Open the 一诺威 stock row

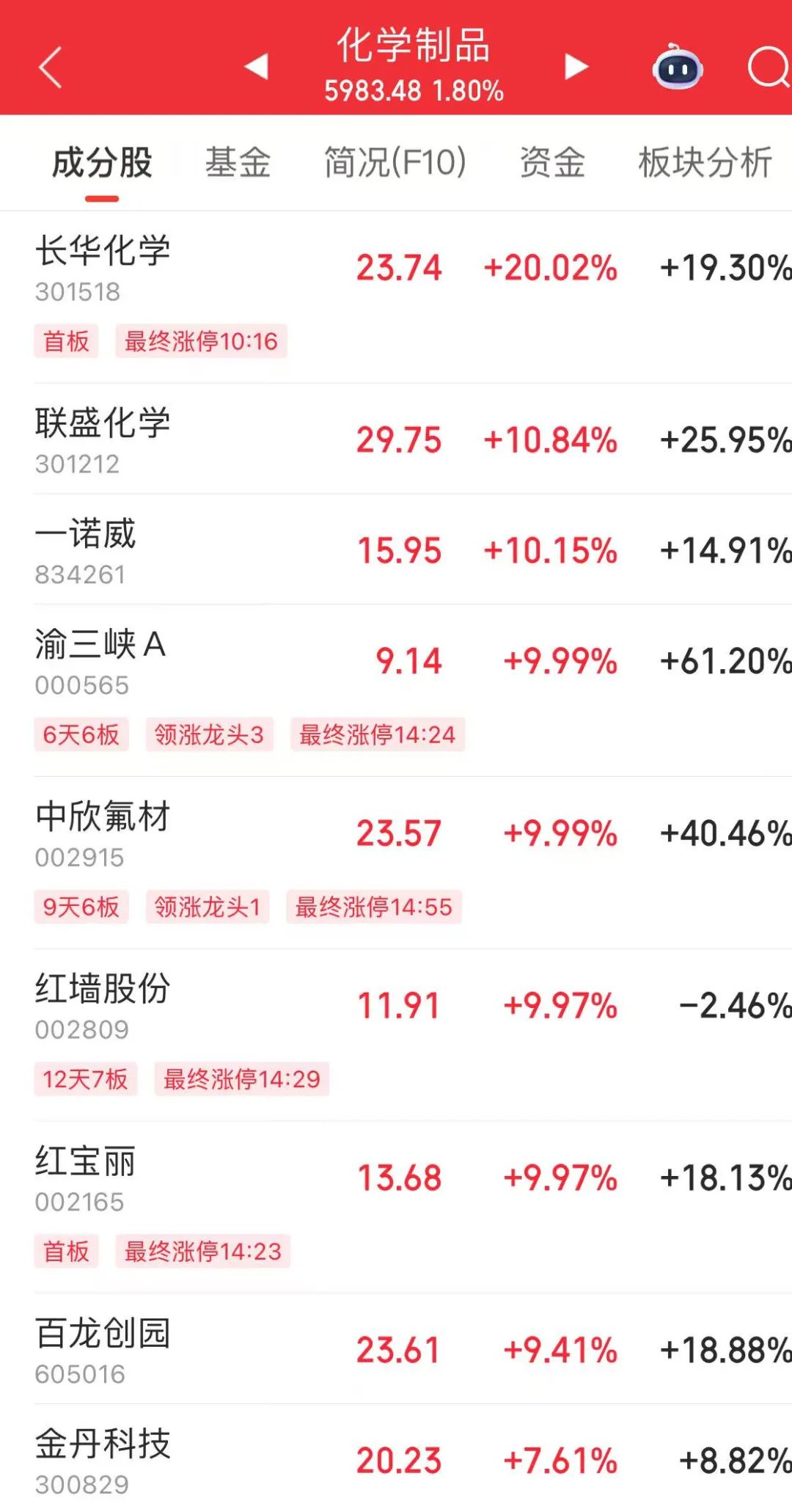tap(87, 550)
